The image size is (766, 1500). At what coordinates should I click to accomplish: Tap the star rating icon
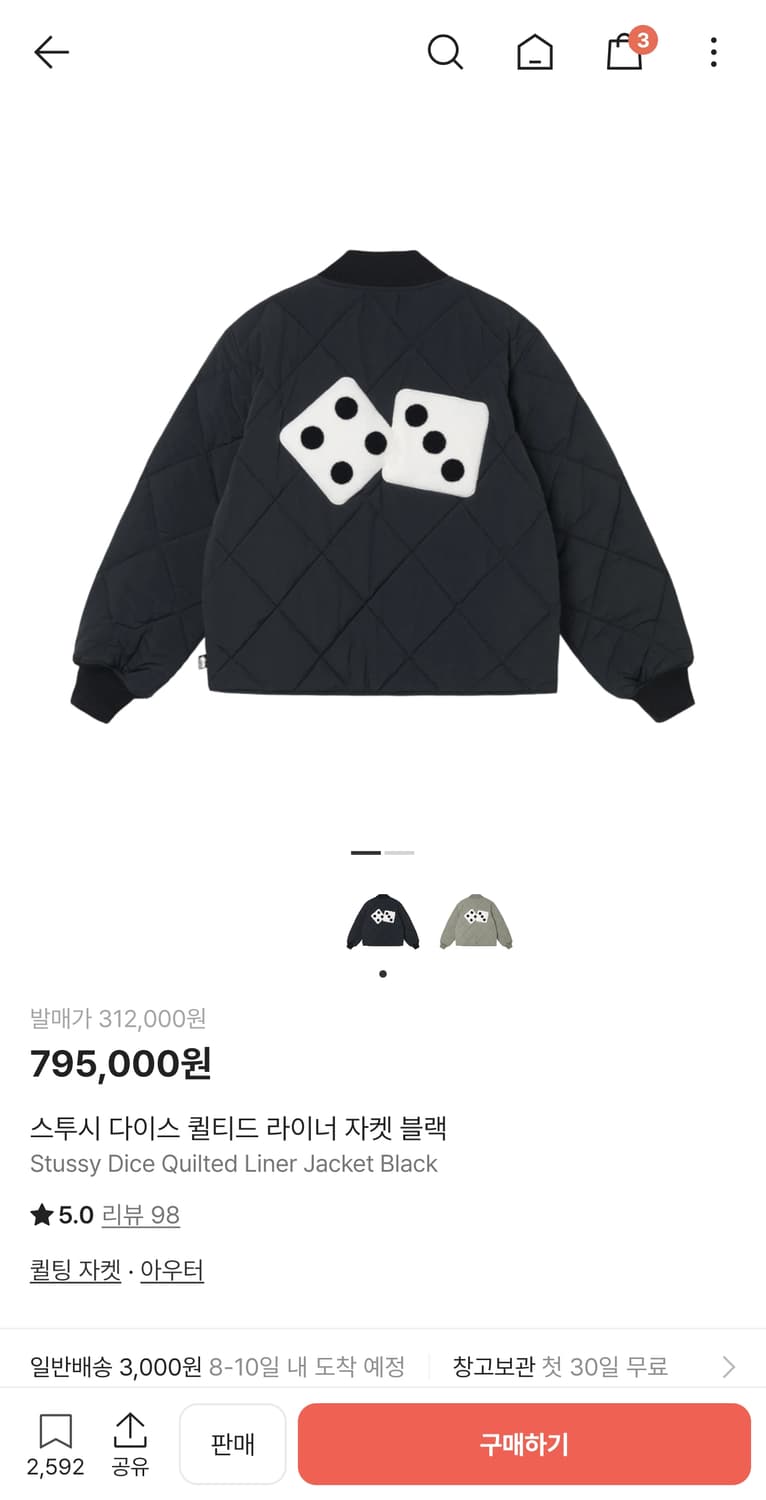(x=39, y=1214)
